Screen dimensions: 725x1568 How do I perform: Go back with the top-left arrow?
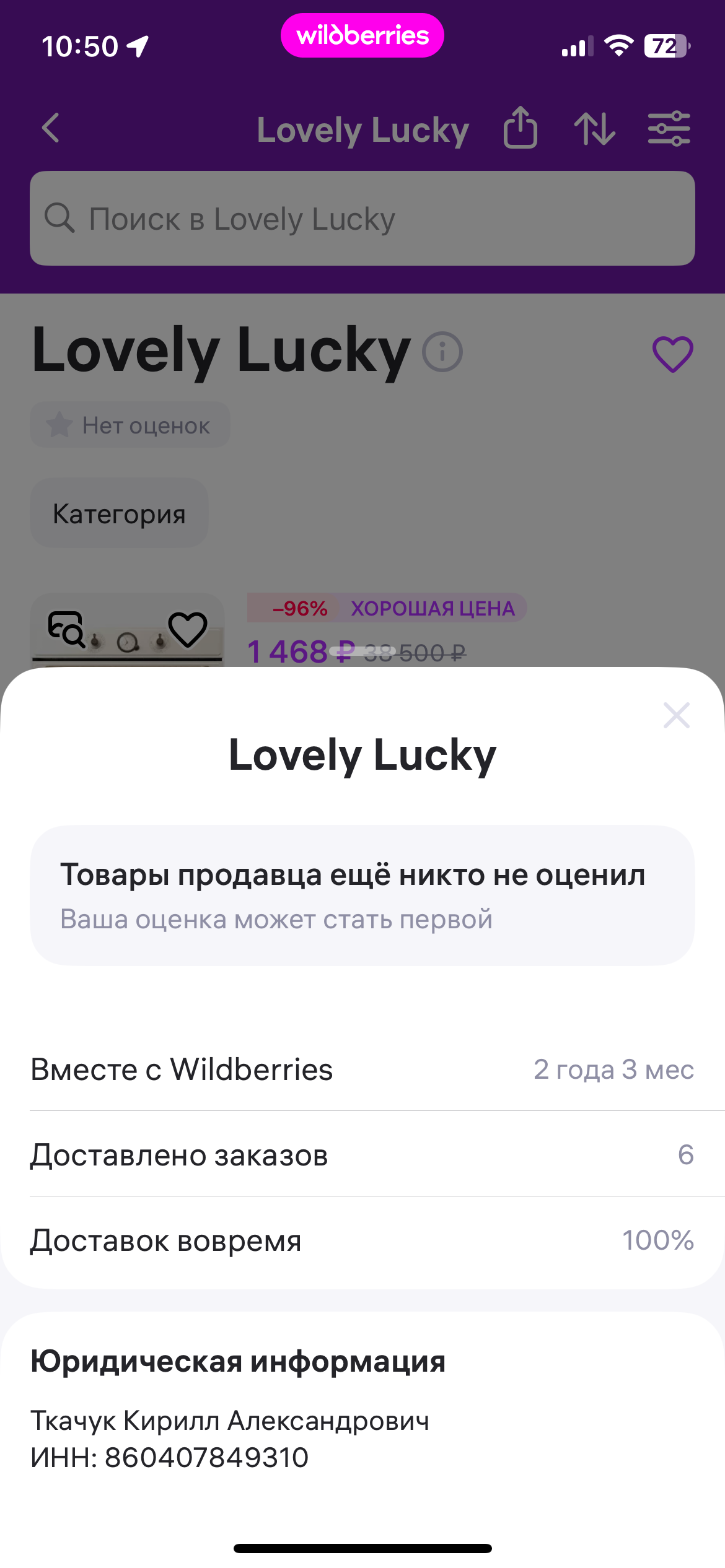51,128
